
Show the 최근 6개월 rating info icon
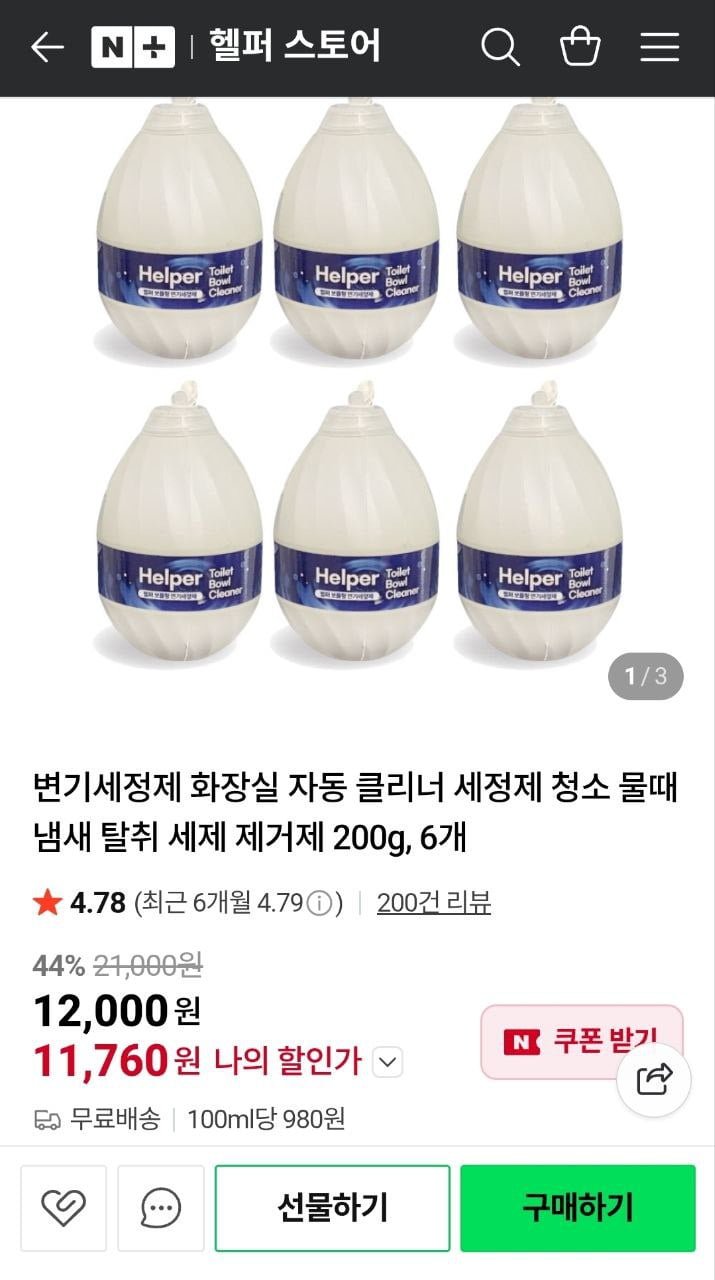click(319, 904)
